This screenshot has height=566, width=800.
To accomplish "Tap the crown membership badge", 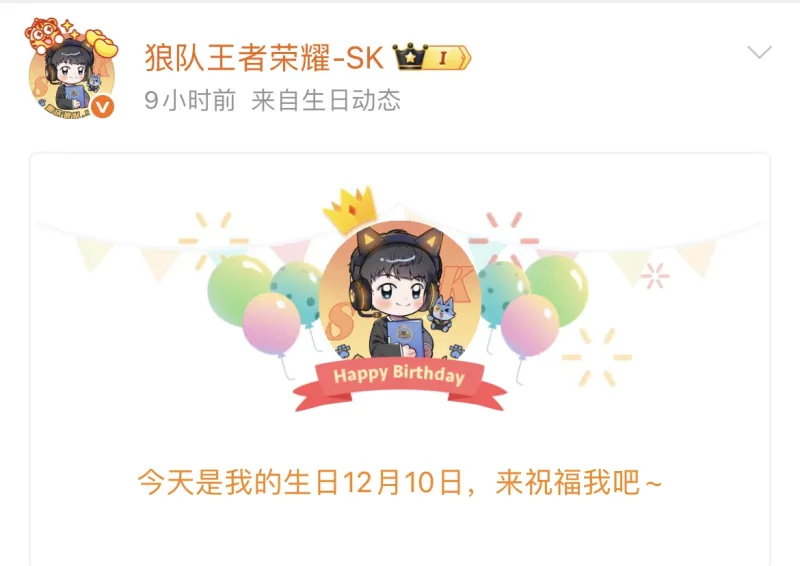I will [x=432, y=58].
